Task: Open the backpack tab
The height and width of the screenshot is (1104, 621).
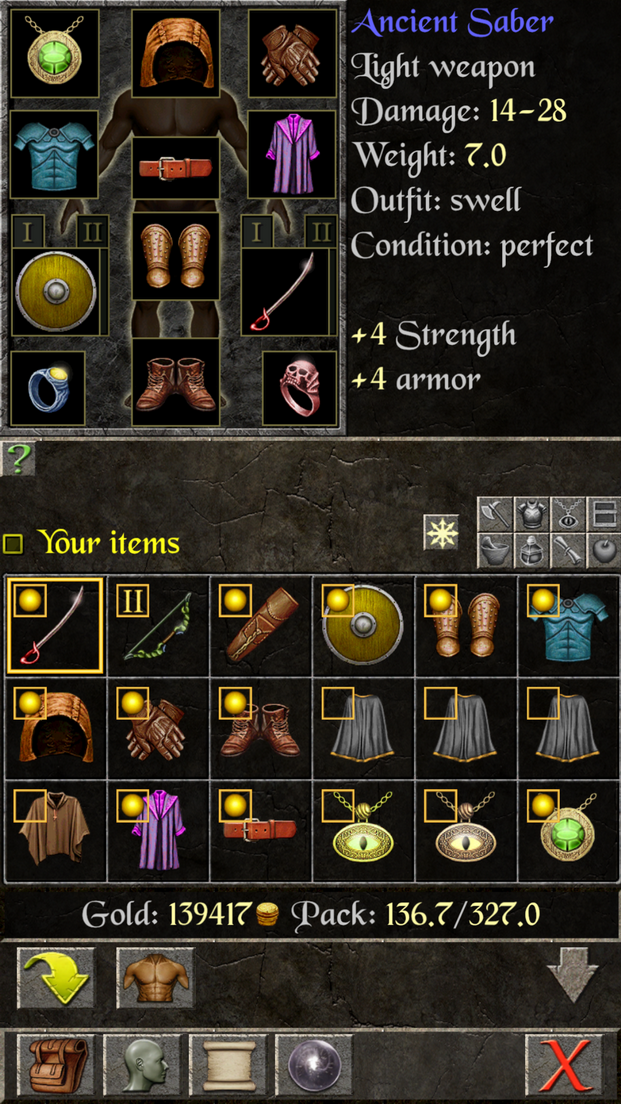Action: pyautogui.click(x=57, y=1067)
